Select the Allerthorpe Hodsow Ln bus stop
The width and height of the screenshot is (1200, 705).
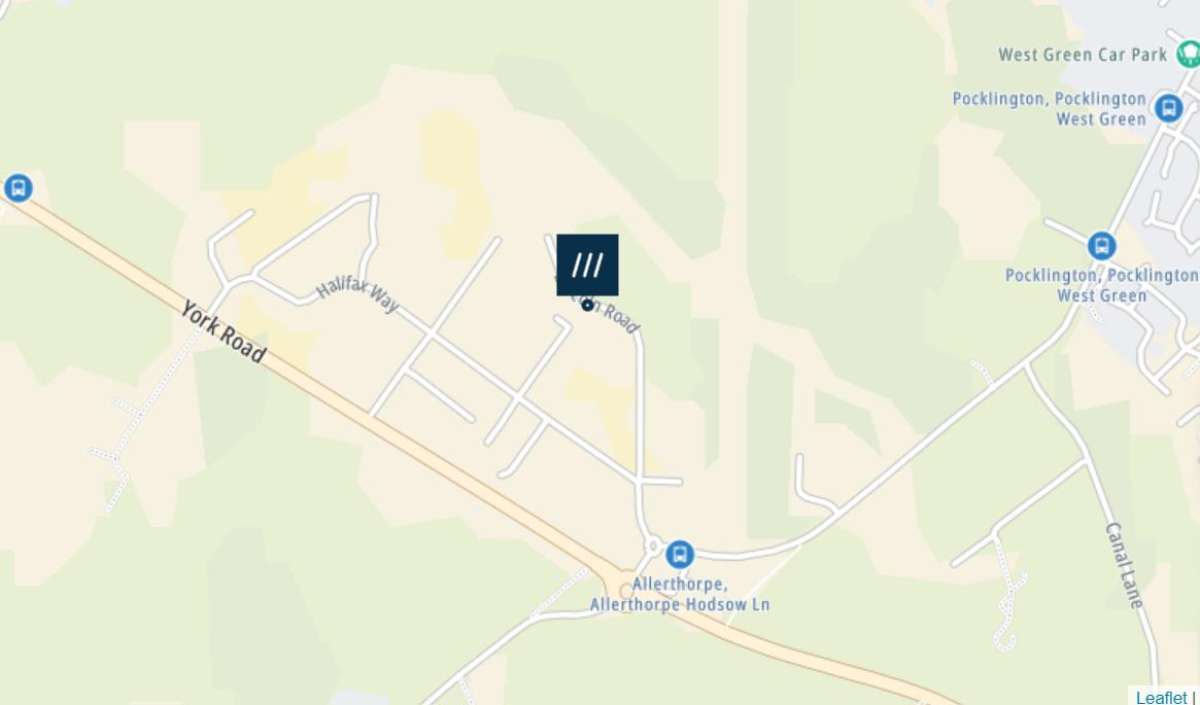680,552
